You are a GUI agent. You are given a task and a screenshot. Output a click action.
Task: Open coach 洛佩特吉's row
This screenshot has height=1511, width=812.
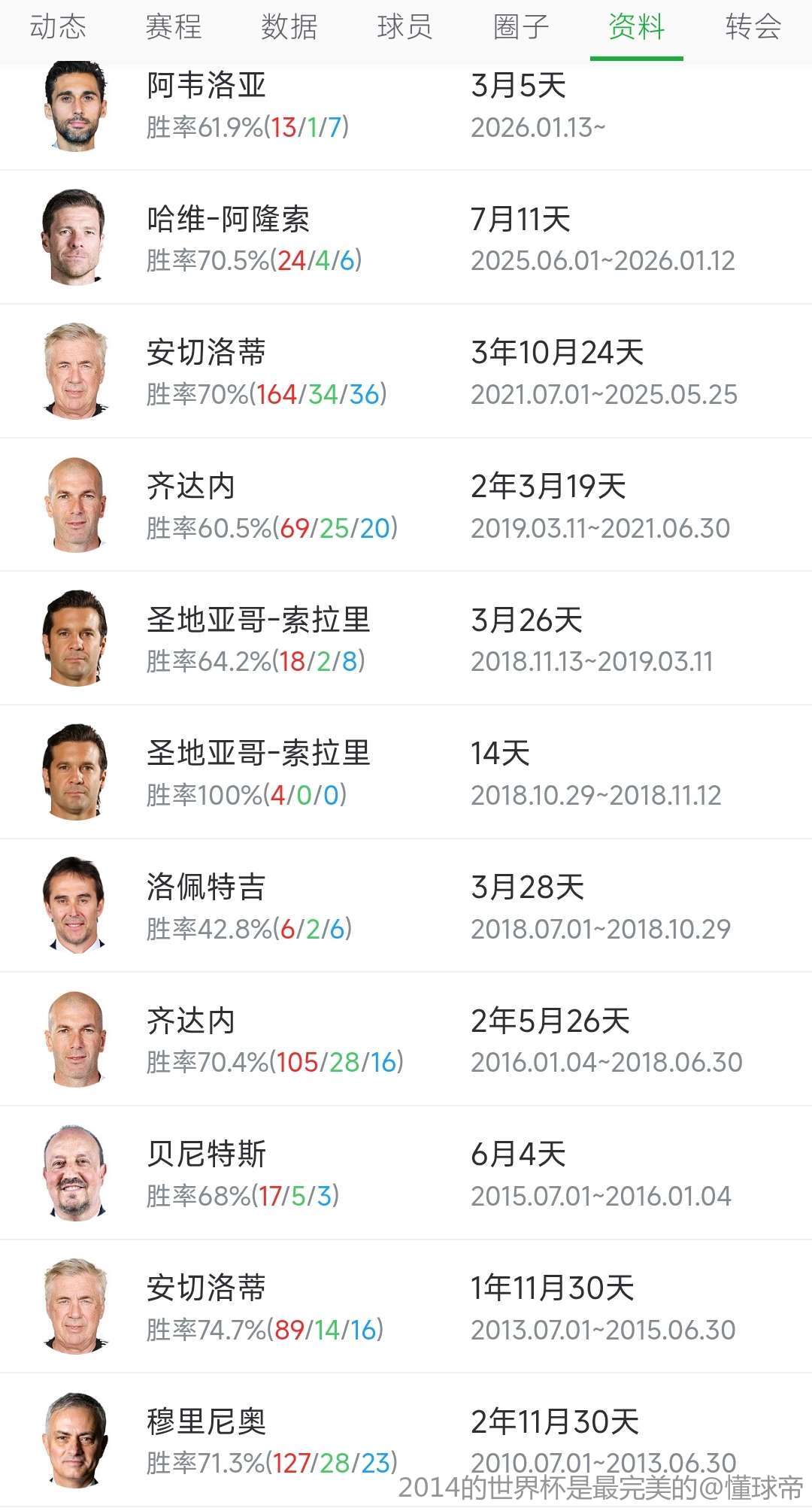tap(406, 906)
